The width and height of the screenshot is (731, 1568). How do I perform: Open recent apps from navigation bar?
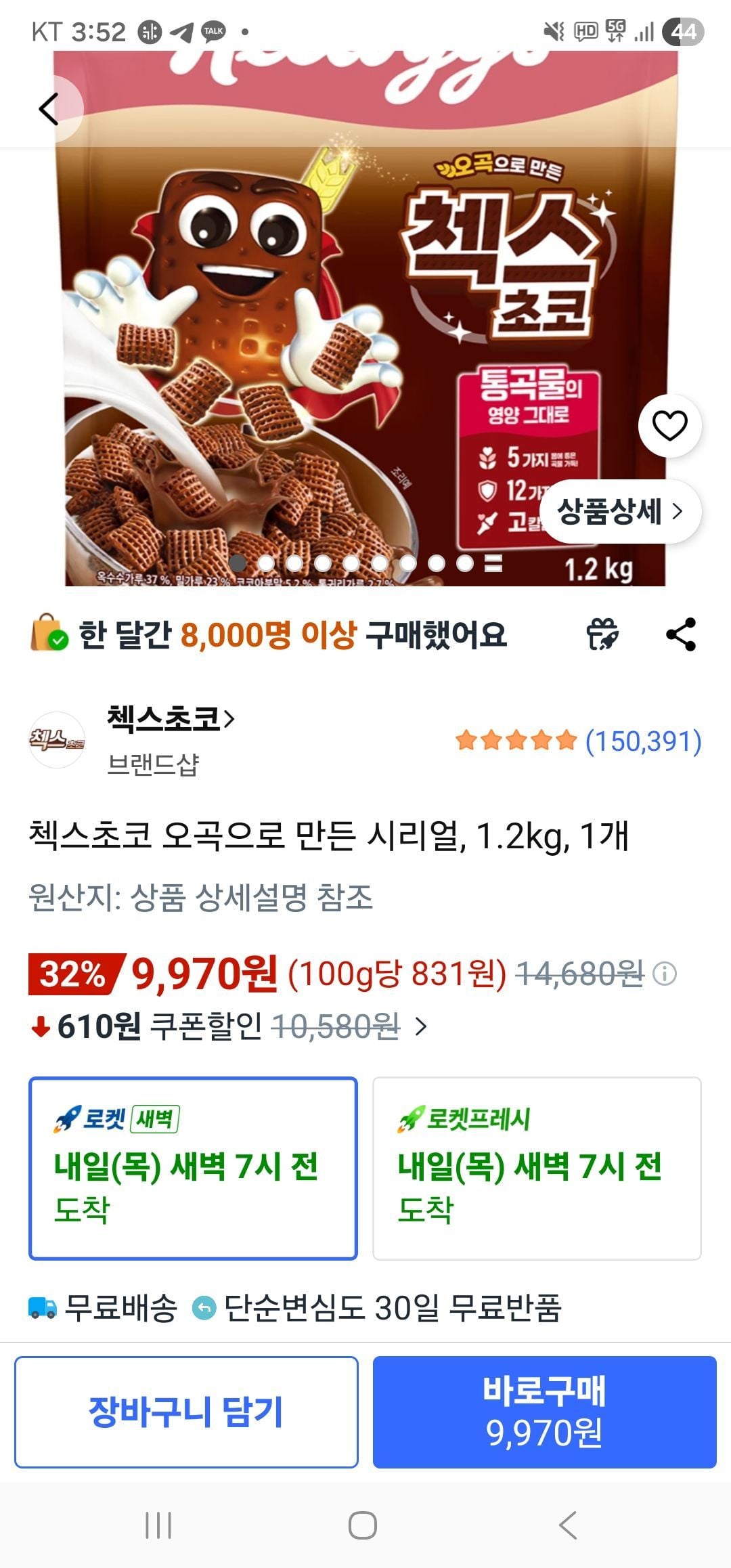tap(158, 1525)
